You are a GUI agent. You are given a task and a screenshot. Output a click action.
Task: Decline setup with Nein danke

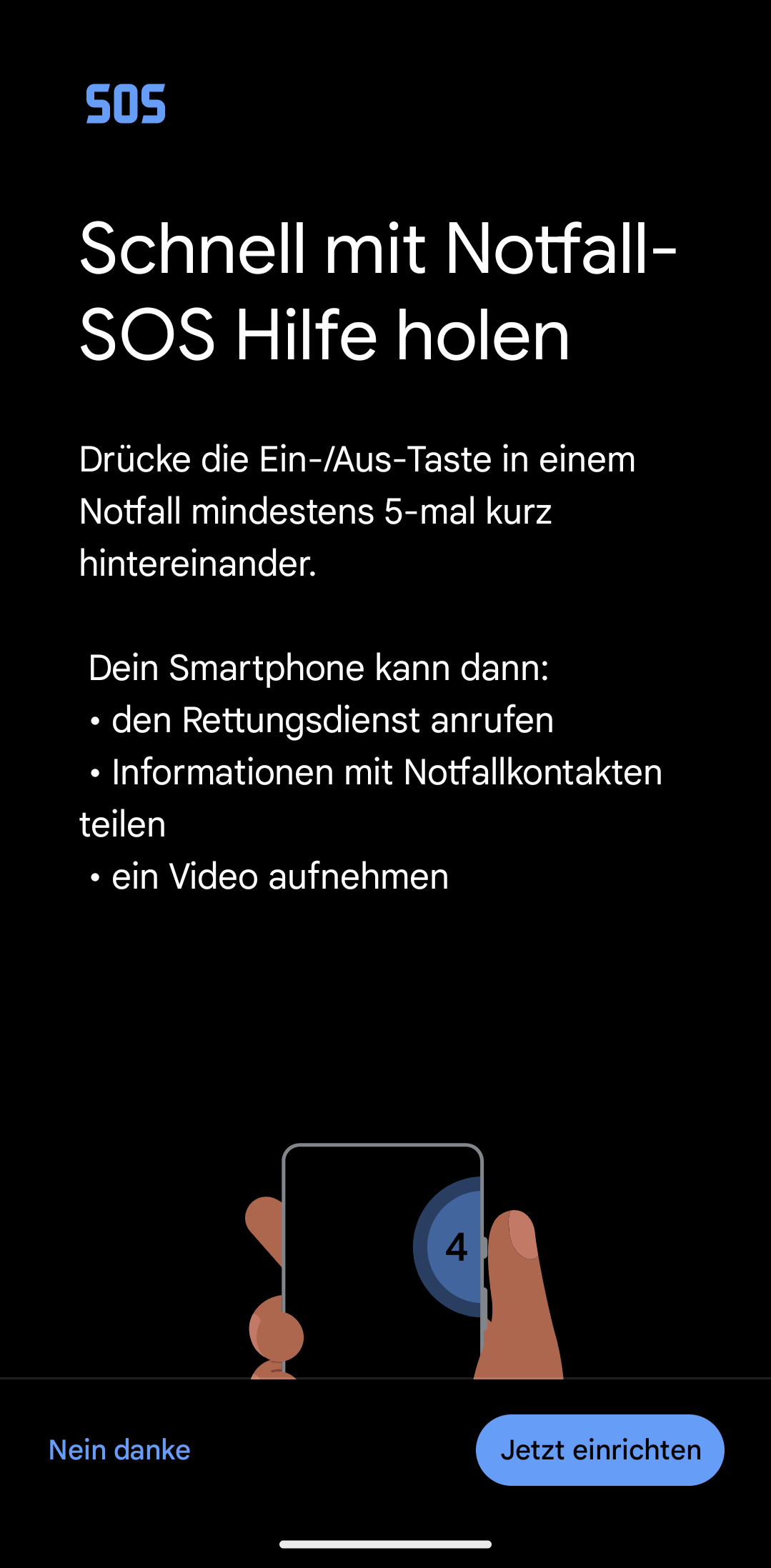[x=119, y=1450]
